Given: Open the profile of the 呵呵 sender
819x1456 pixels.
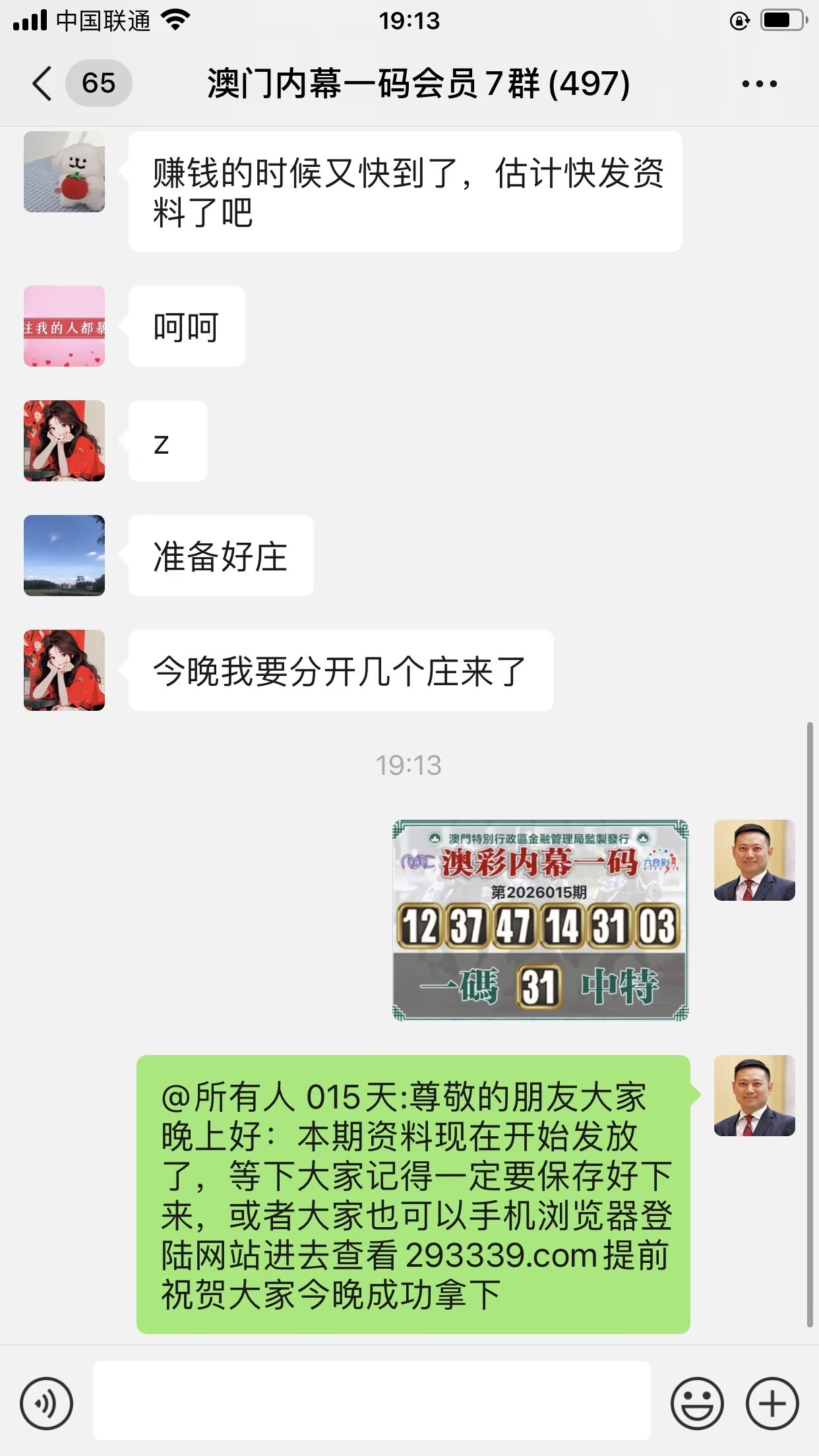Looking at the screenshot, I should click(x=64, y=326).
